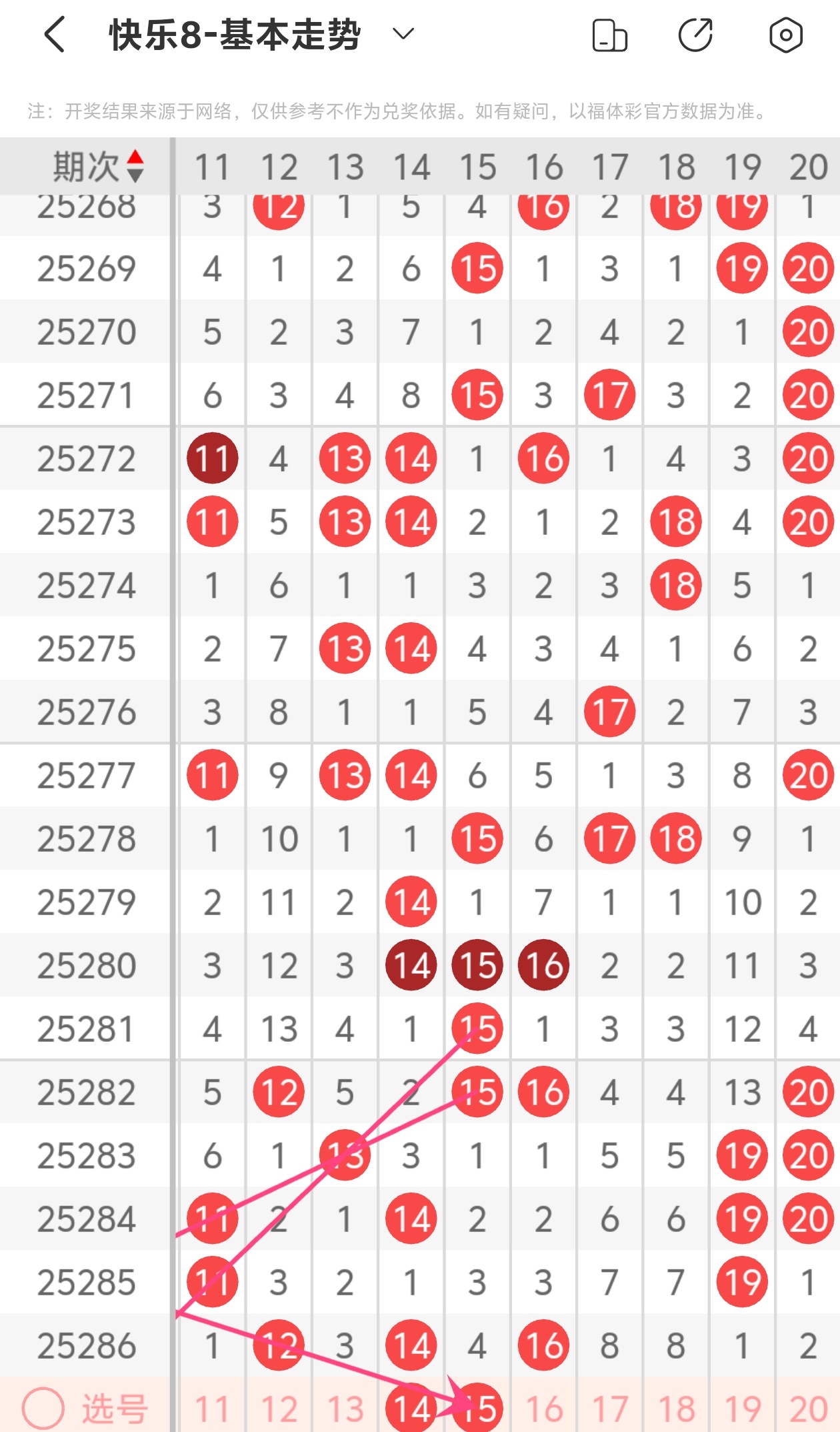Open the chart settings hexagon icon
This screenshot has height=1432, width=840.
click(x=786, y=35)
